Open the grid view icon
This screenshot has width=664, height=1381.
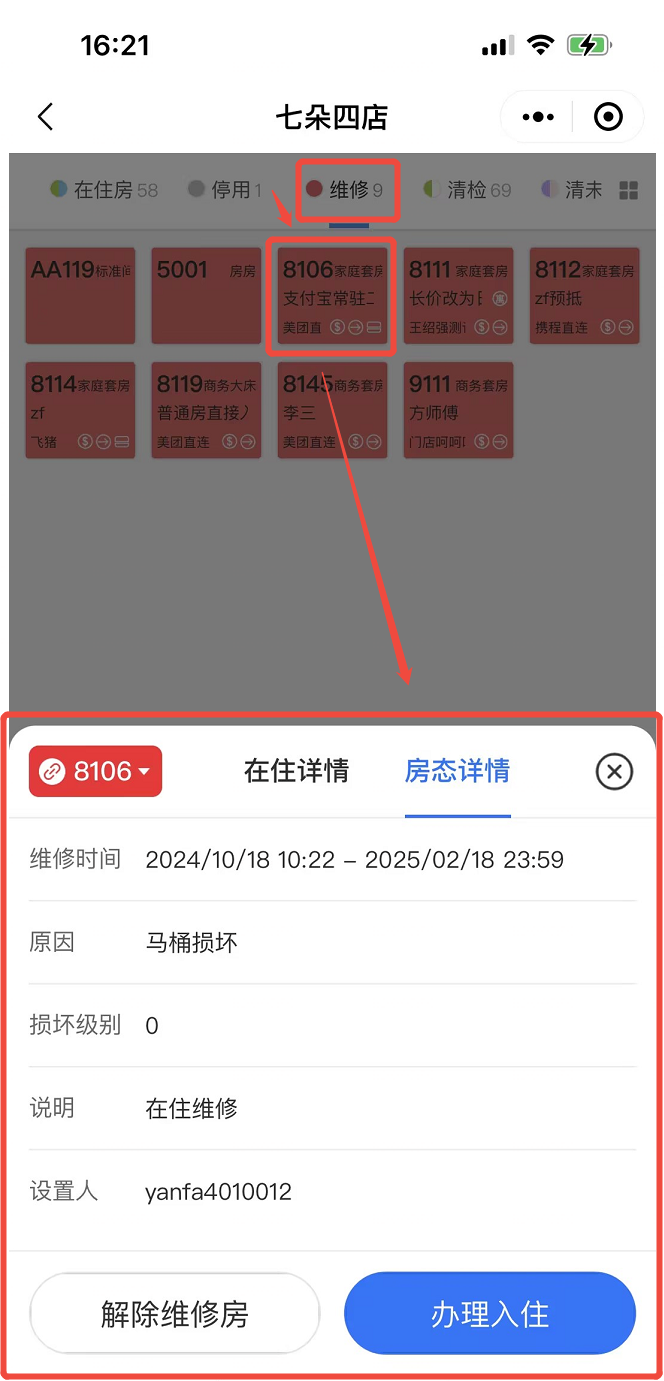pos(629,190)
